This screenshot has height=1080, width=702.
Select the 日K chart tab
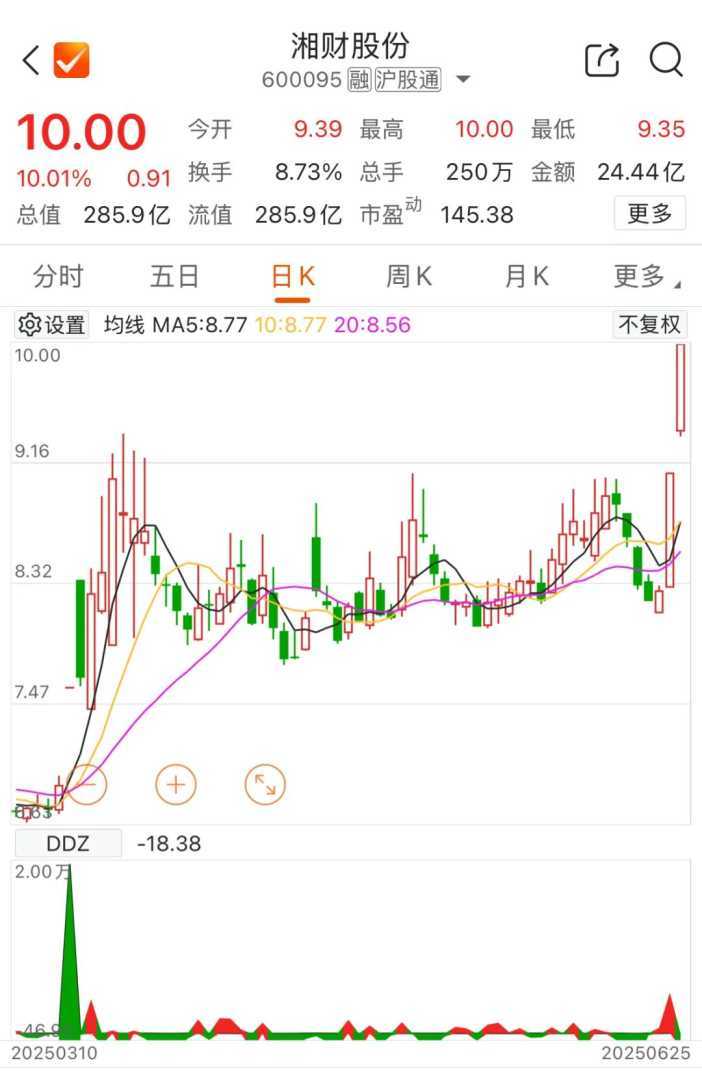pos(293,277)
